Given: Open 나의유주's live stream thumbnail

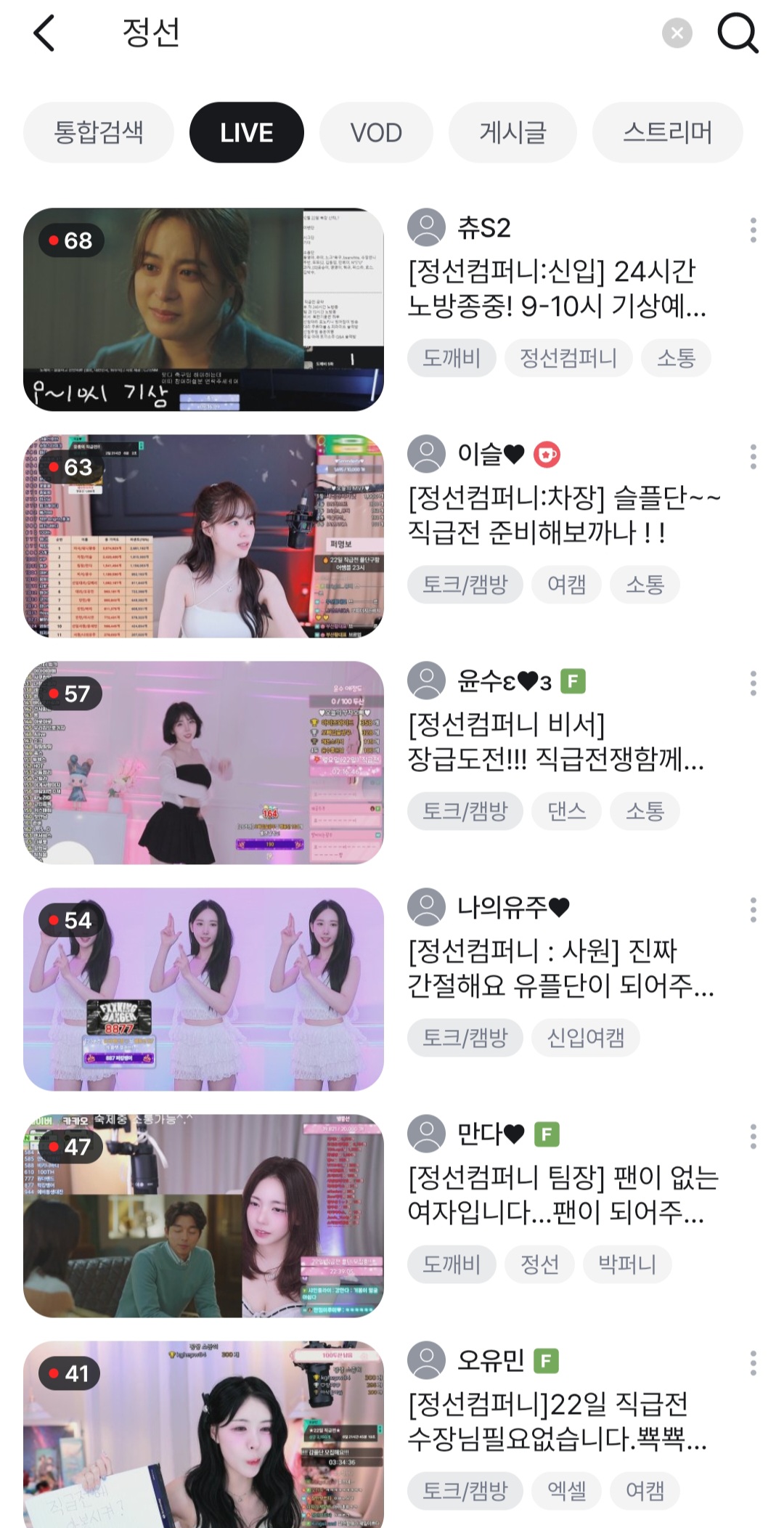Looking at the screenshot, I should (x=203, y=989).
